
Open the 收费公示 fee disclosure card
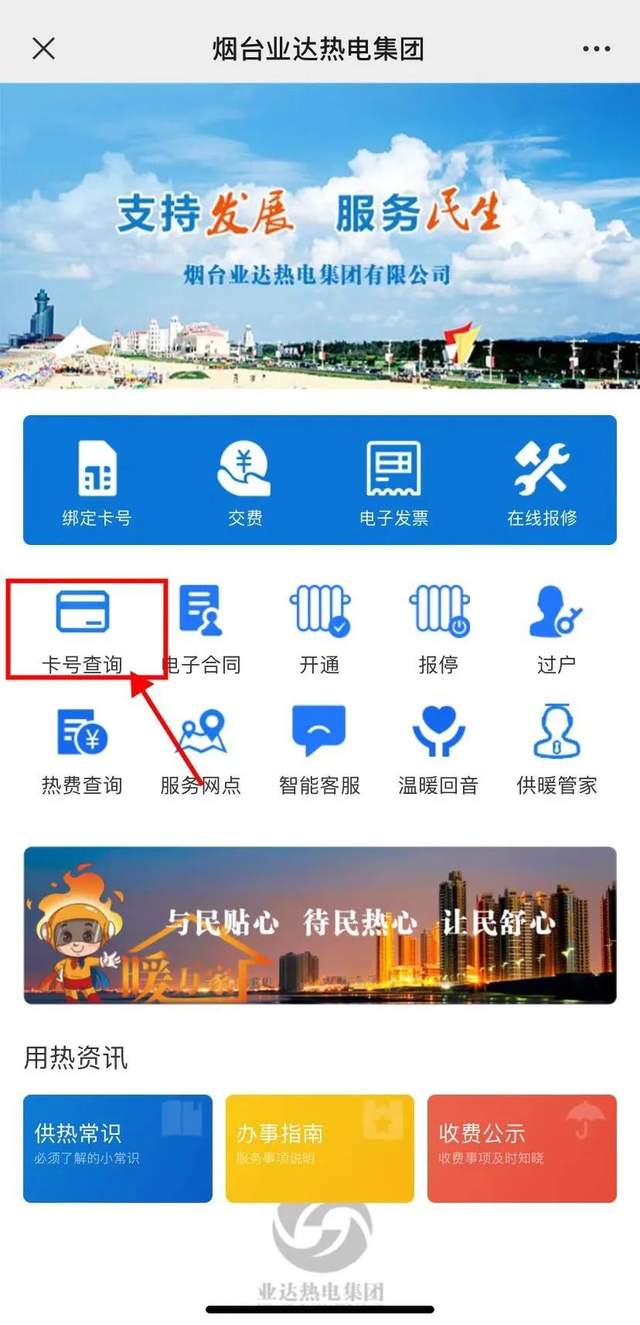522,1148
